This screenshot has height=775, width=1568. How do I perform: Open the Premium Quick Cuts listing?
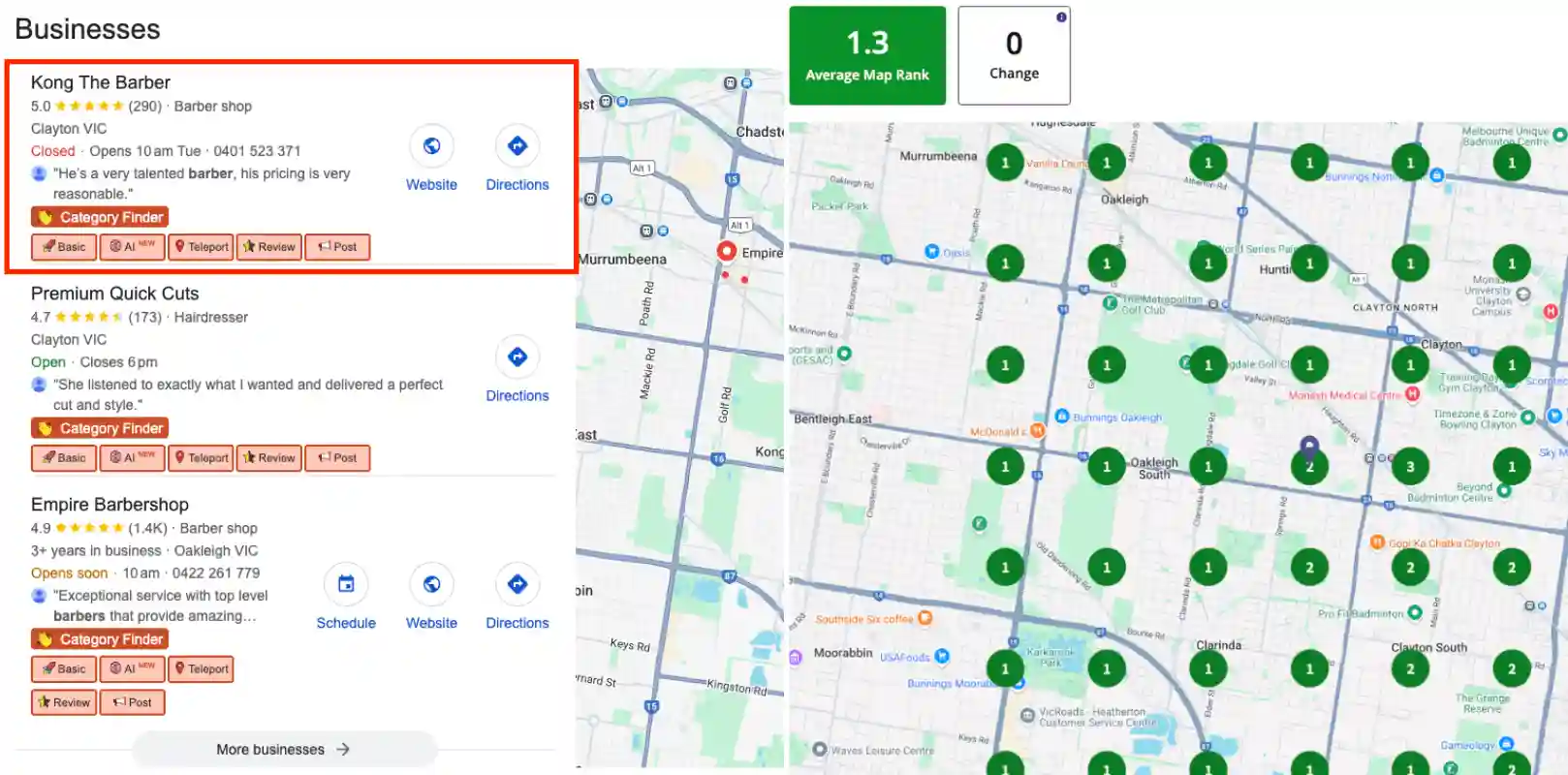point(114,294)
